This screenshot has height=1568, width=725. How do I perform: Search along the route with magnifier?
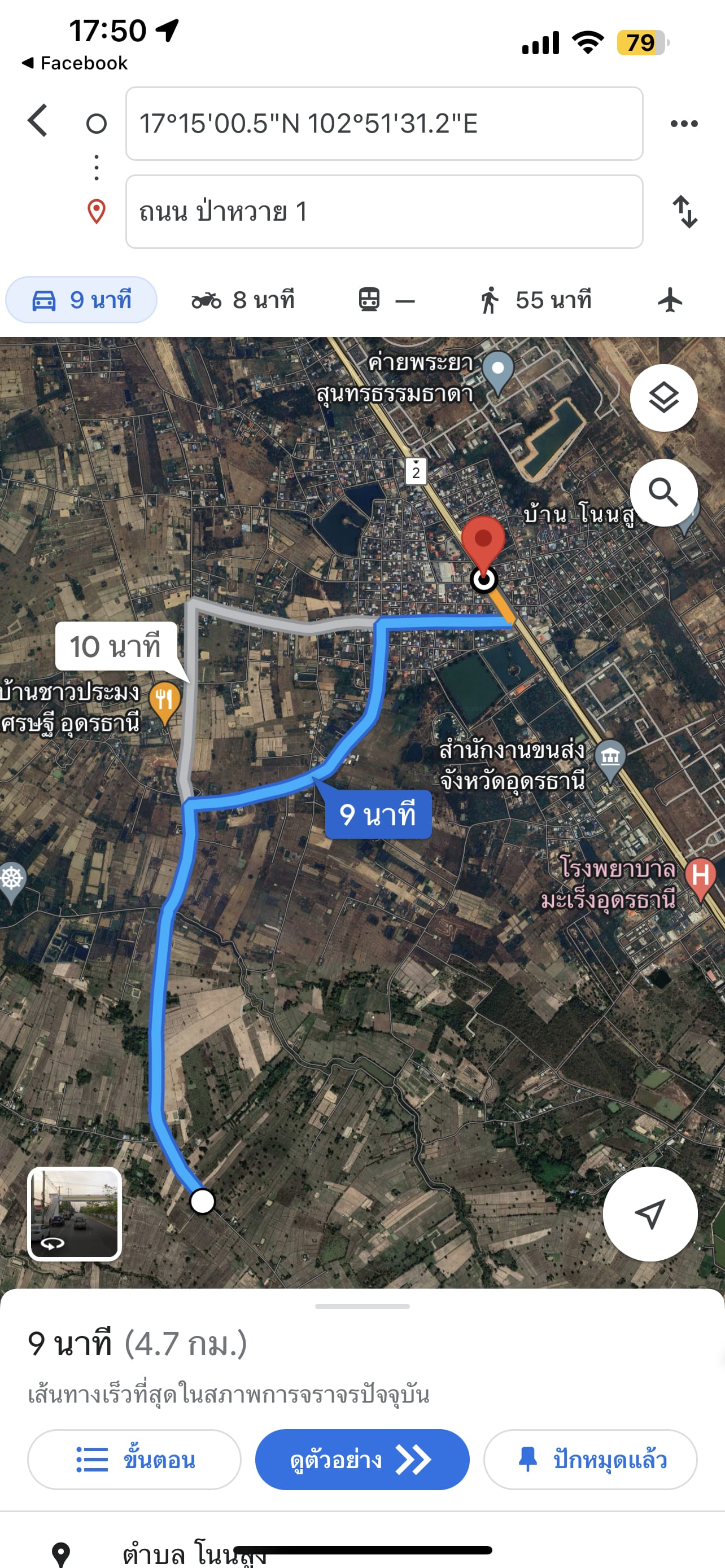tap(663, 492)
